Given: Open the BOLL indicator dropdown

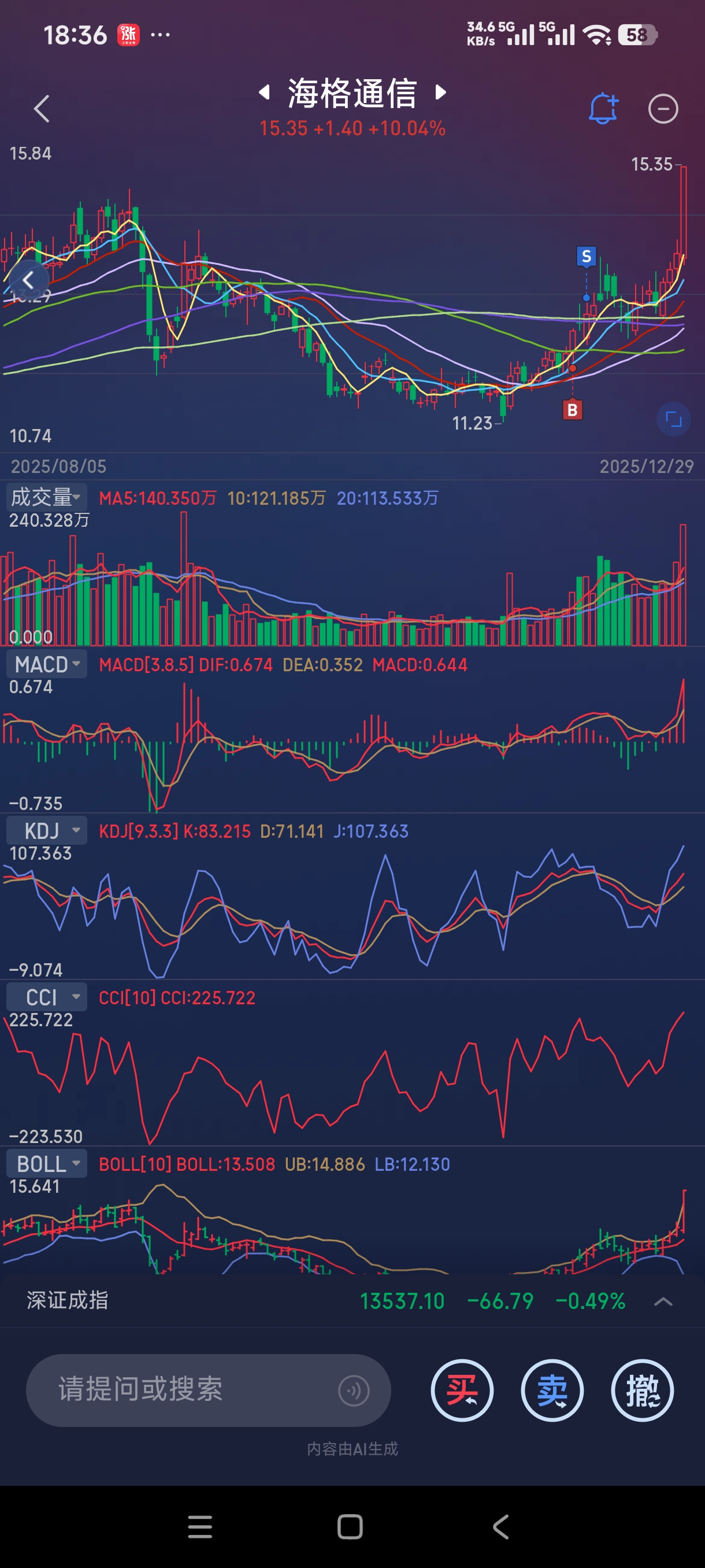Looking at the screenshot, I should (46, 1163).
